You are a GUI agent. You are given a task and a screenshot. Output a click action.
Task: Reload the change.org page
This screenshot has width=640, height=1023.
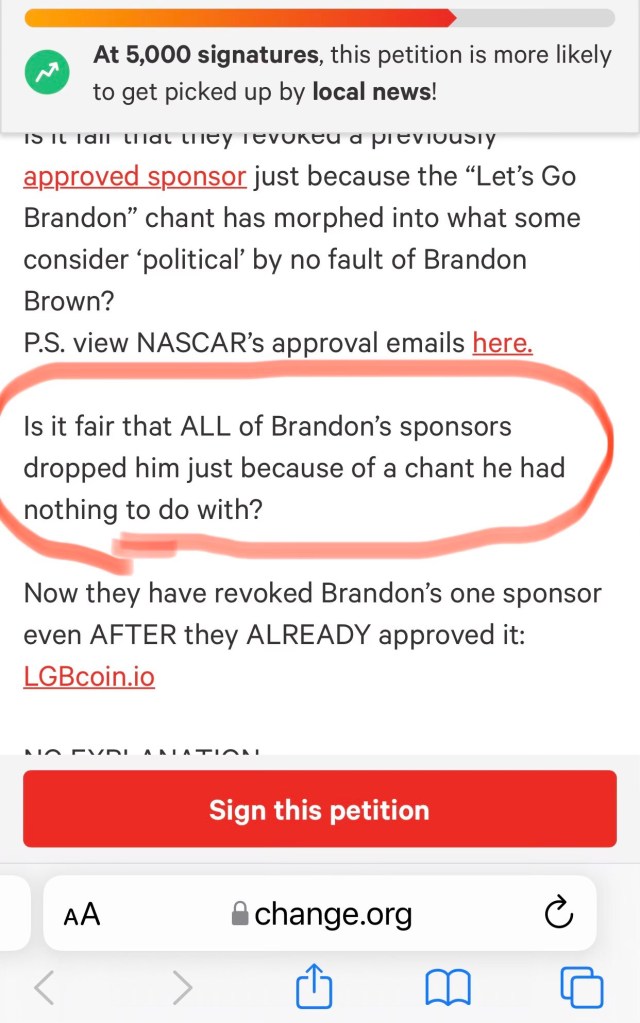(557, 913)
